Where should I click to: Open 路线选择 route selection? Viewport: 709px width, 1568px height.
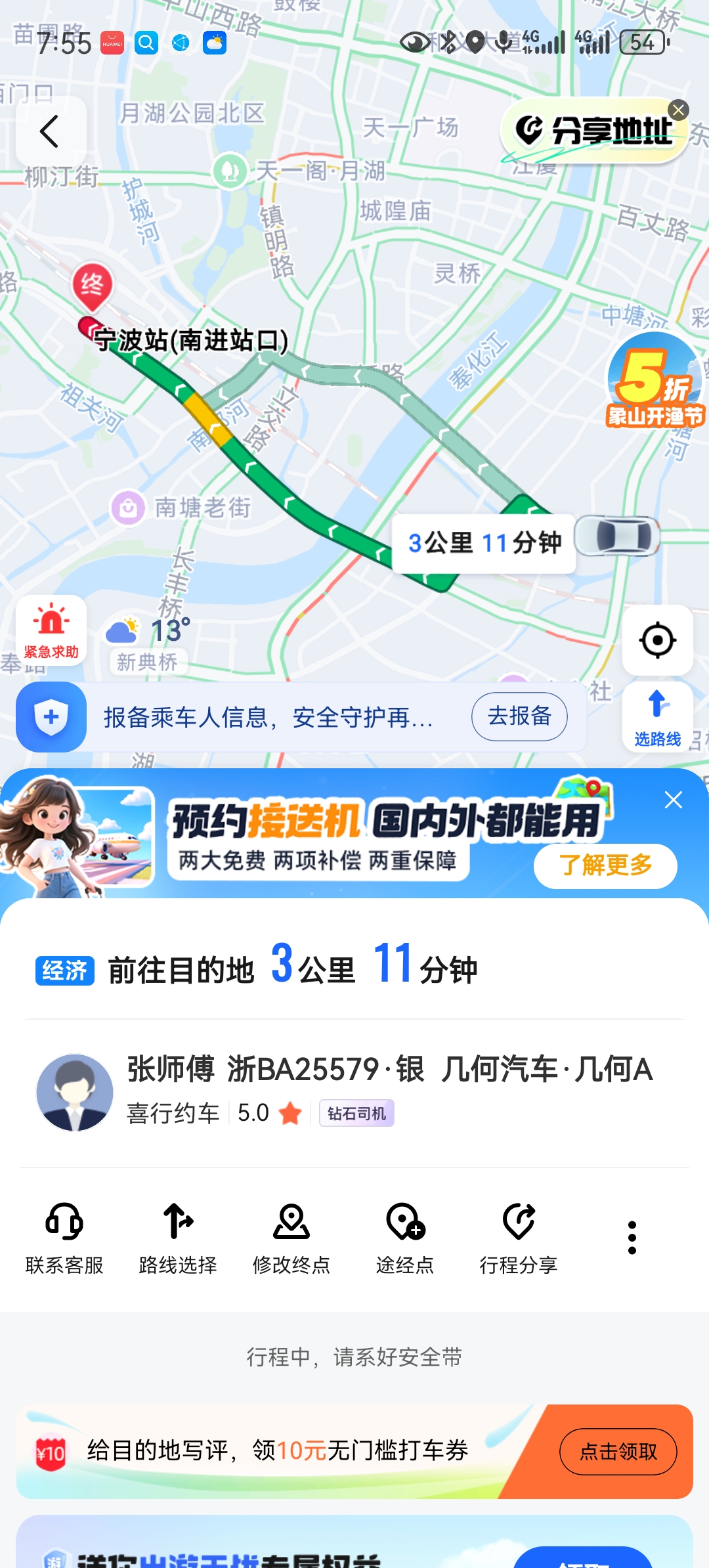pos(178,1238)
